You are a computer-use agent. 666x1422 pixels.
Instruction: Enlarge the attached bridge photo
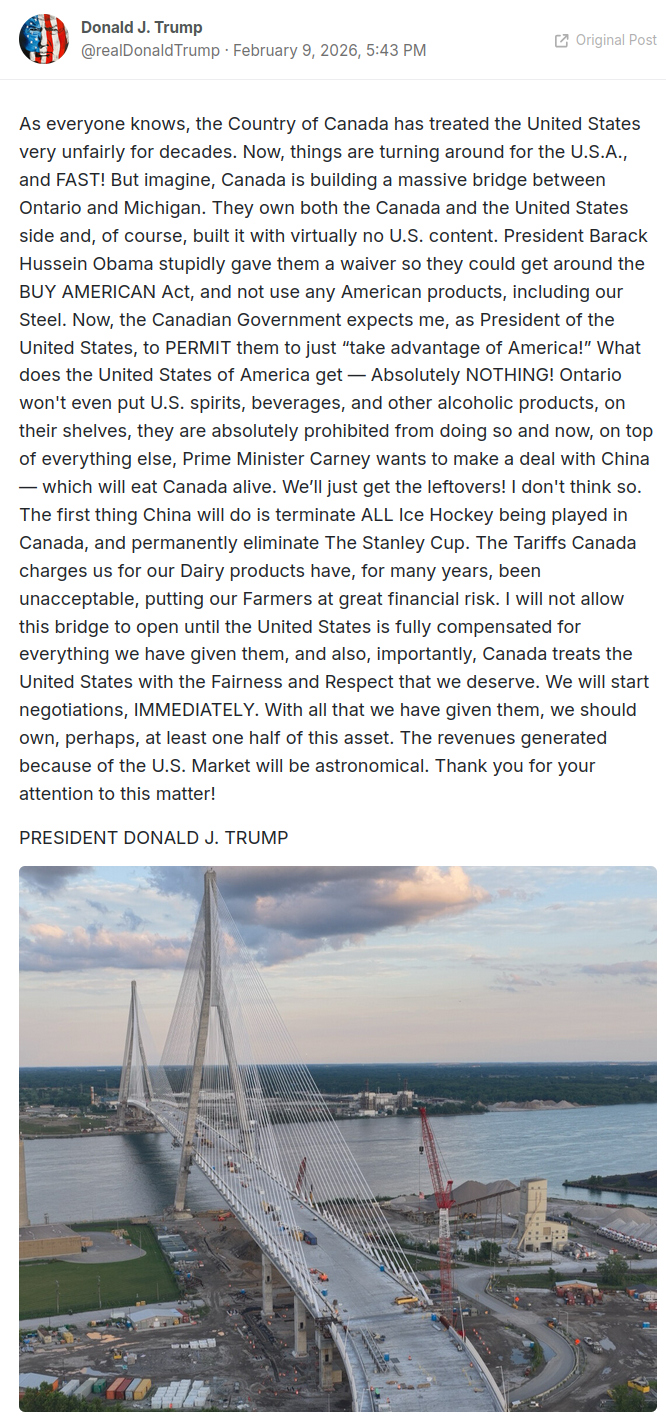click(x=338, y=1138)
